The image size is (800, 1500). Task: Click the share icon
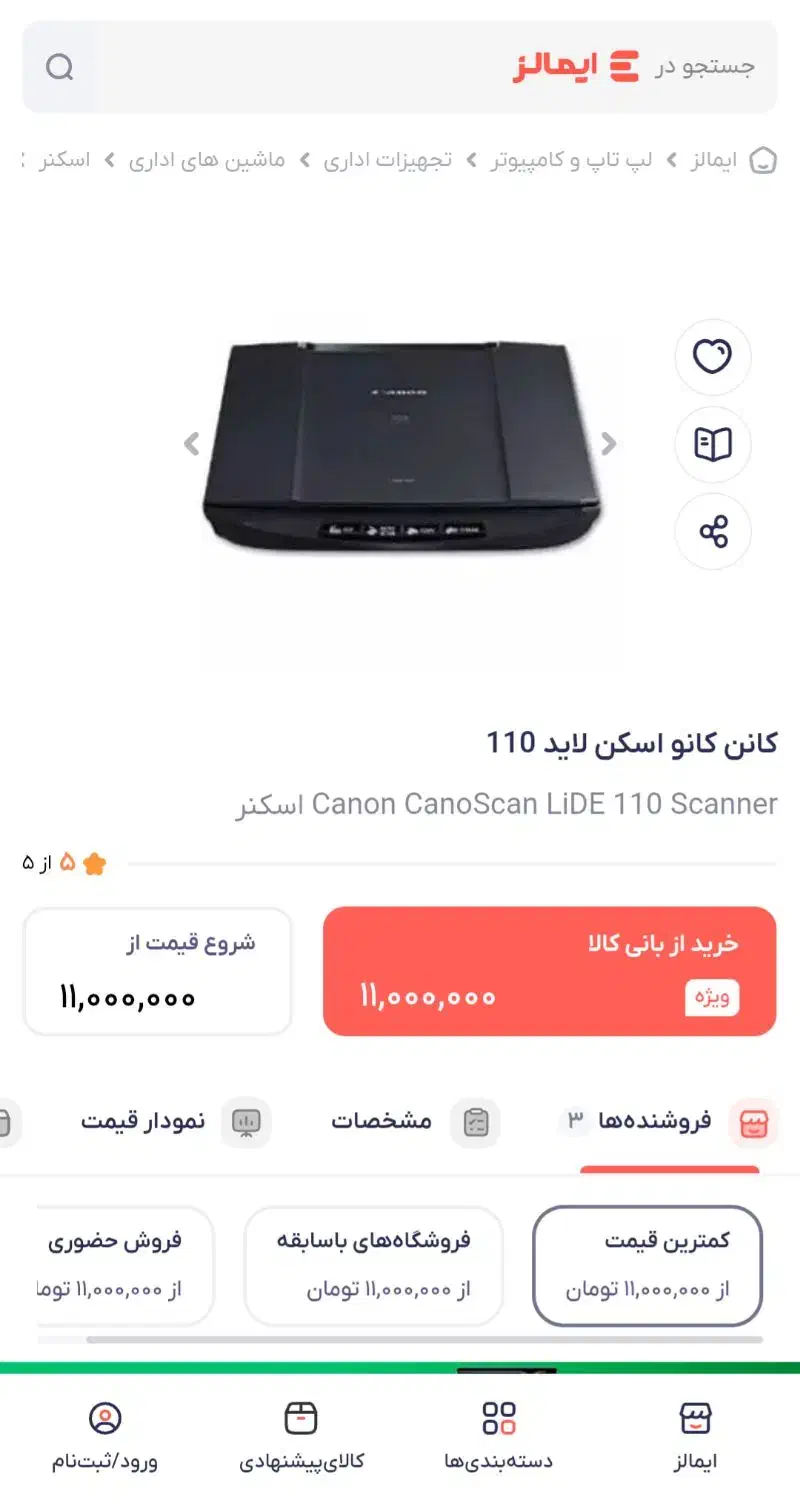712,532
